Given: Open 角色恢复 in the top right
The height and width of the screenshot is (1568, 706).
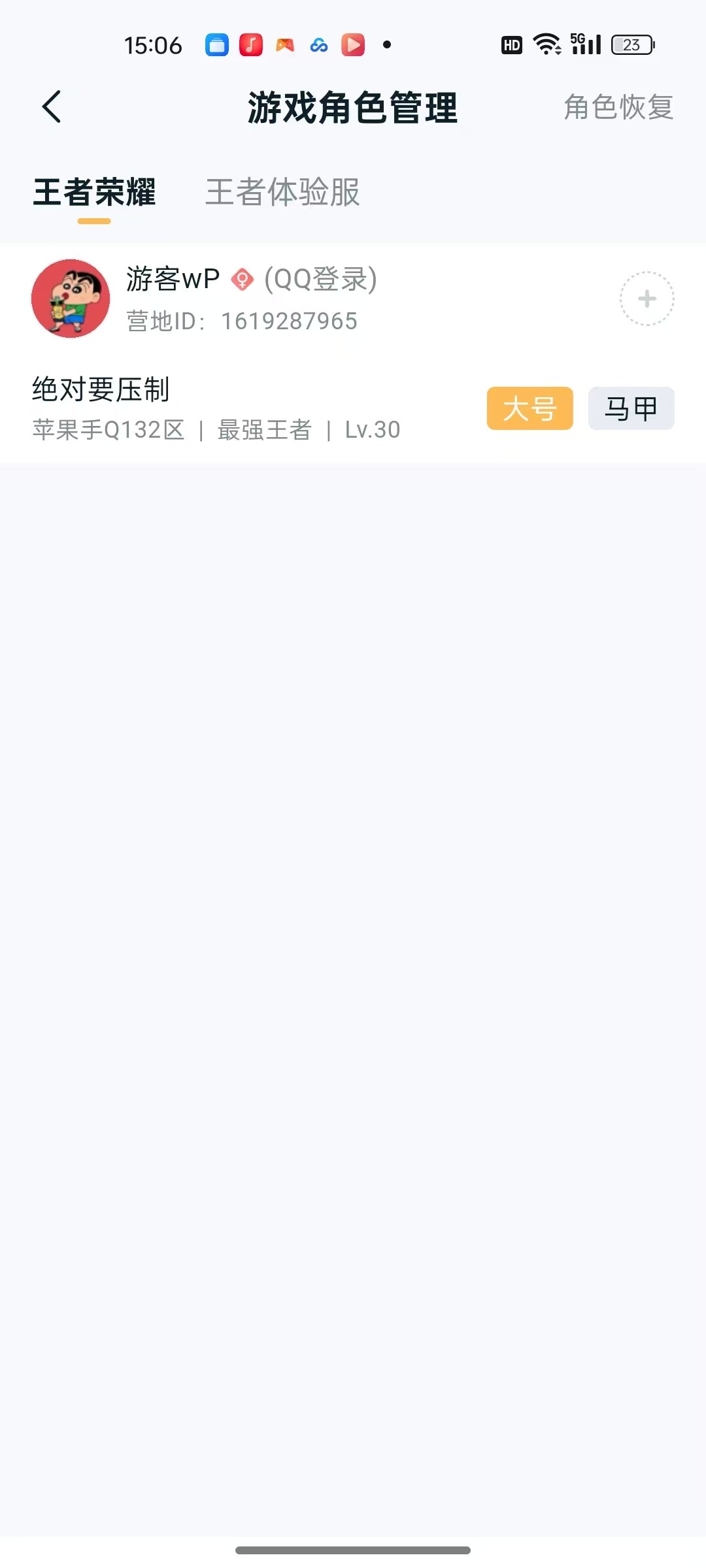Looking at the screenshot, I should tap(617, 108).
